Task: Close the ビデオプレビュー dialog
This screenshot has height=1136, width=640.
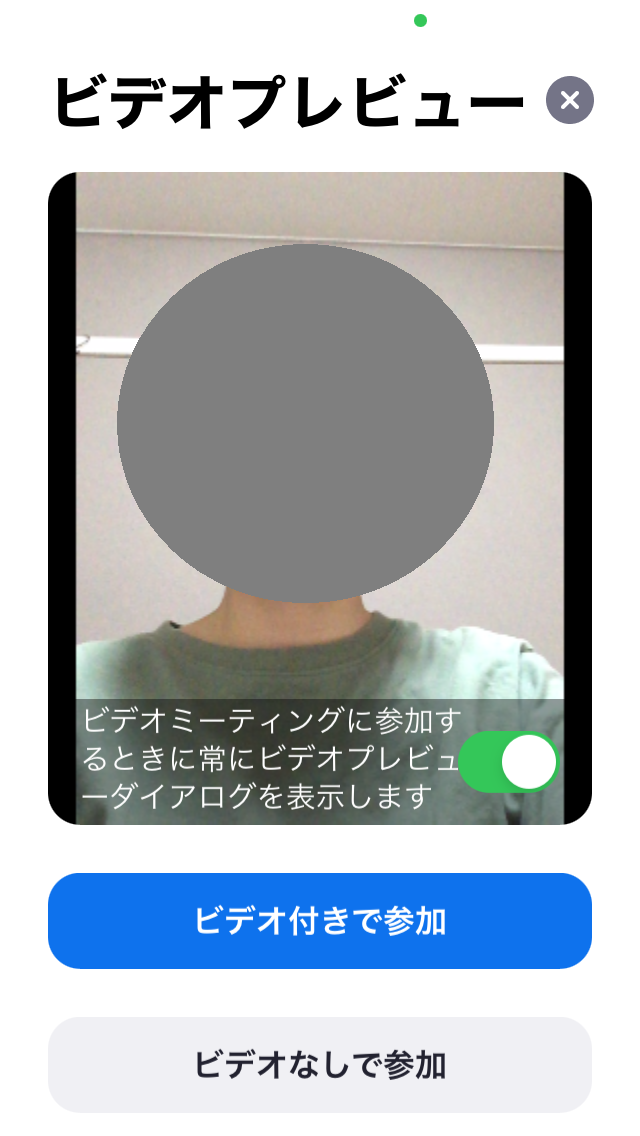Action: [x=570, y=100]
